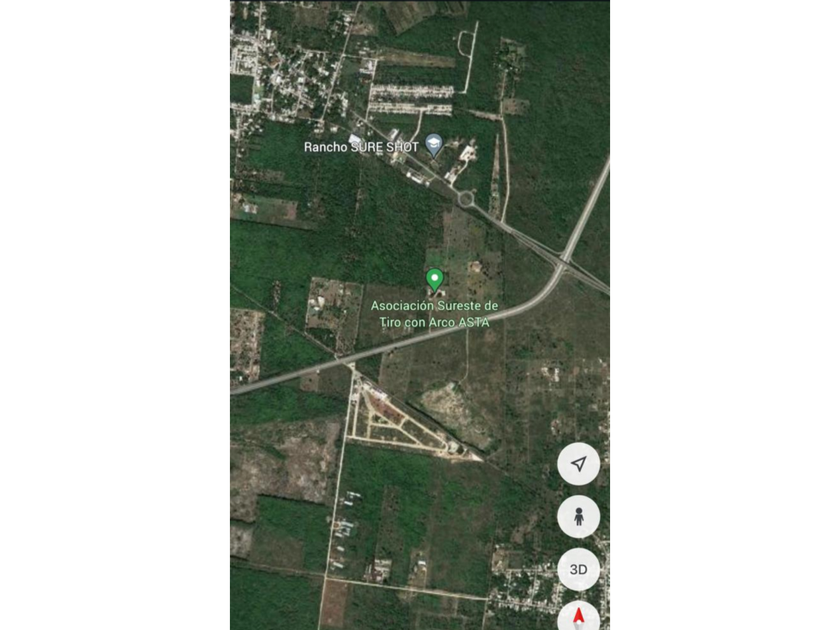Open the Asociación Sureste de Tiro con Arco pin
Screen dimensions: 840x630
[x=434, y=279]
